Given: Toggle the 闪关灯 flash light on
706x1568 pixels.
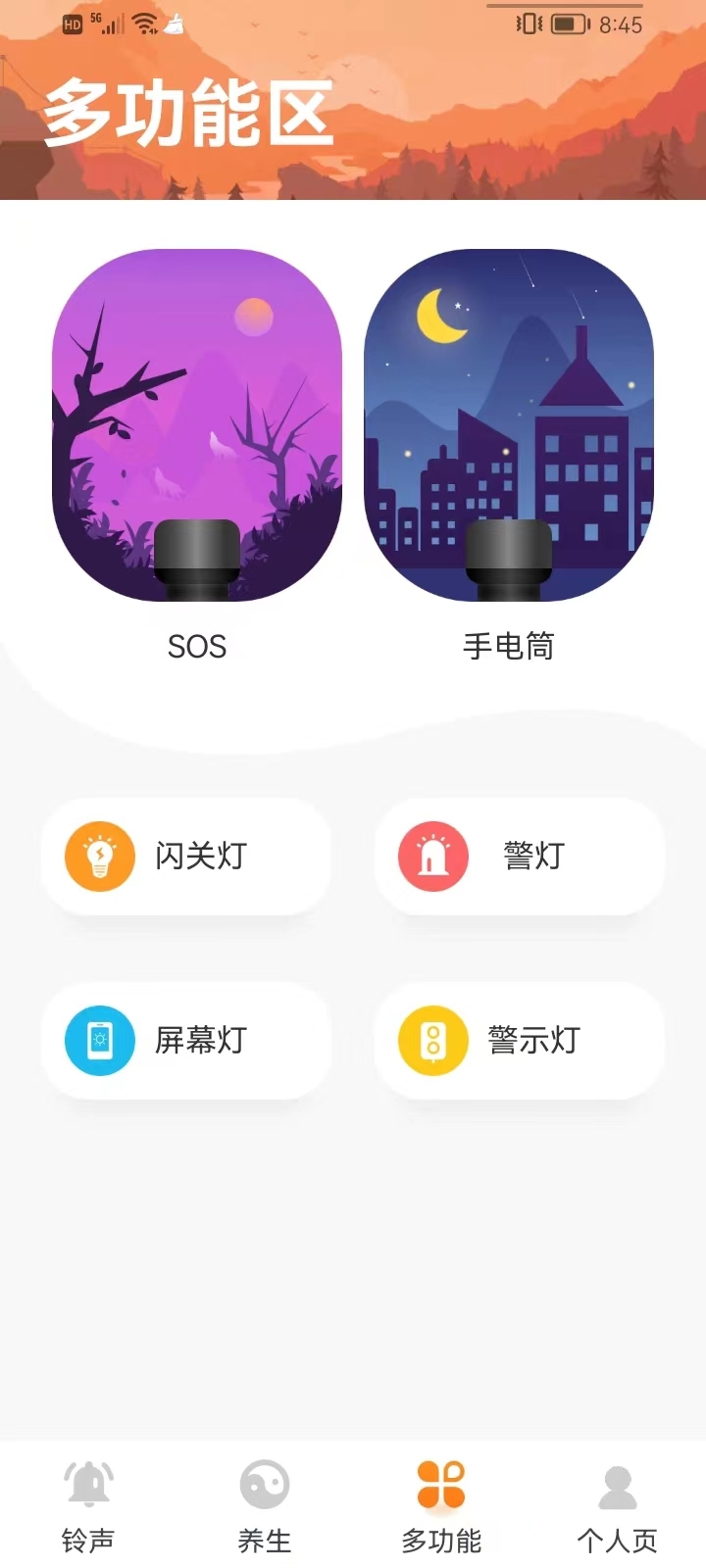Looking at the screenshot, I should click(x=186, y=856).
